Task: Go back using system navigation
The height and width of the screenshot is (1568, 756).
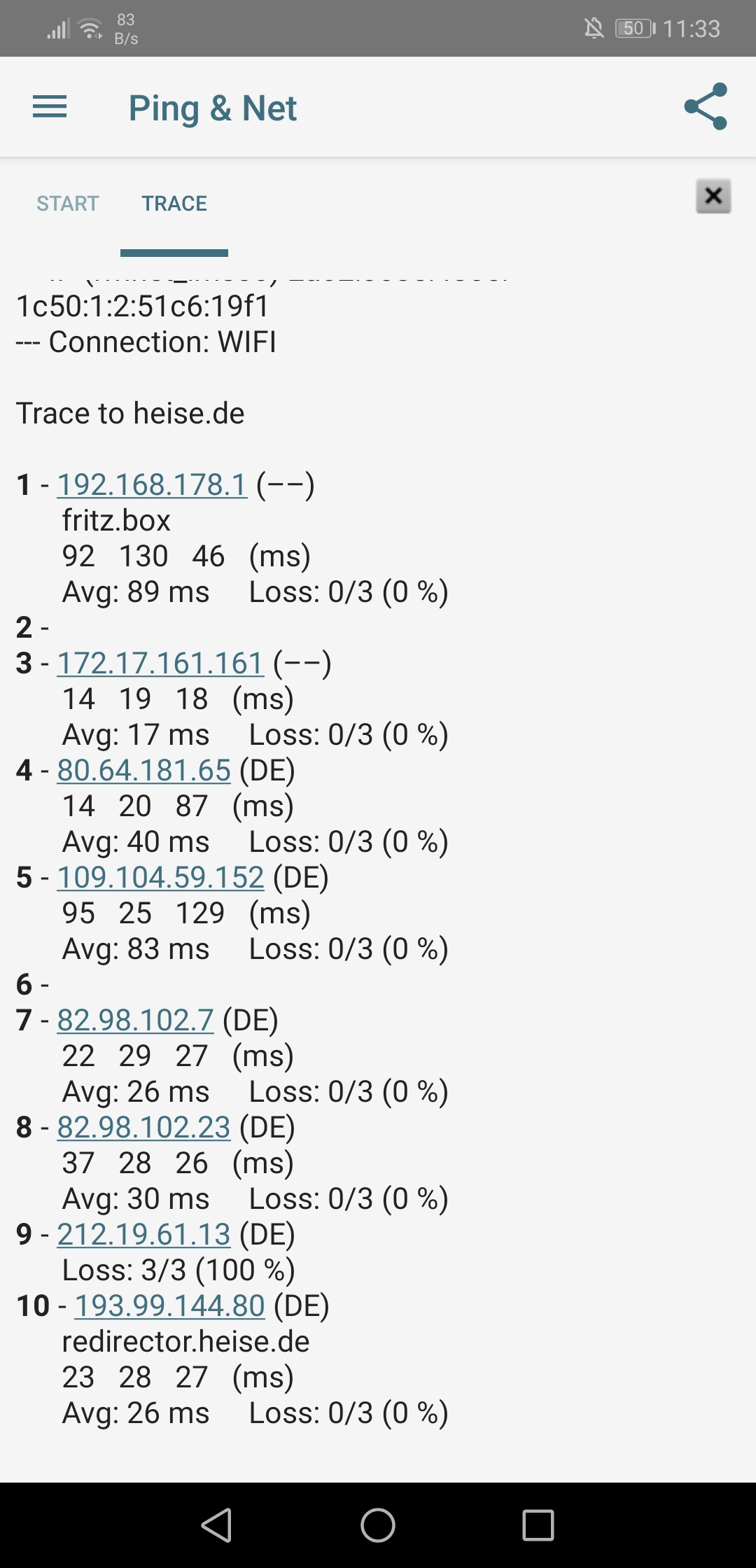Action: (216, 1525)
